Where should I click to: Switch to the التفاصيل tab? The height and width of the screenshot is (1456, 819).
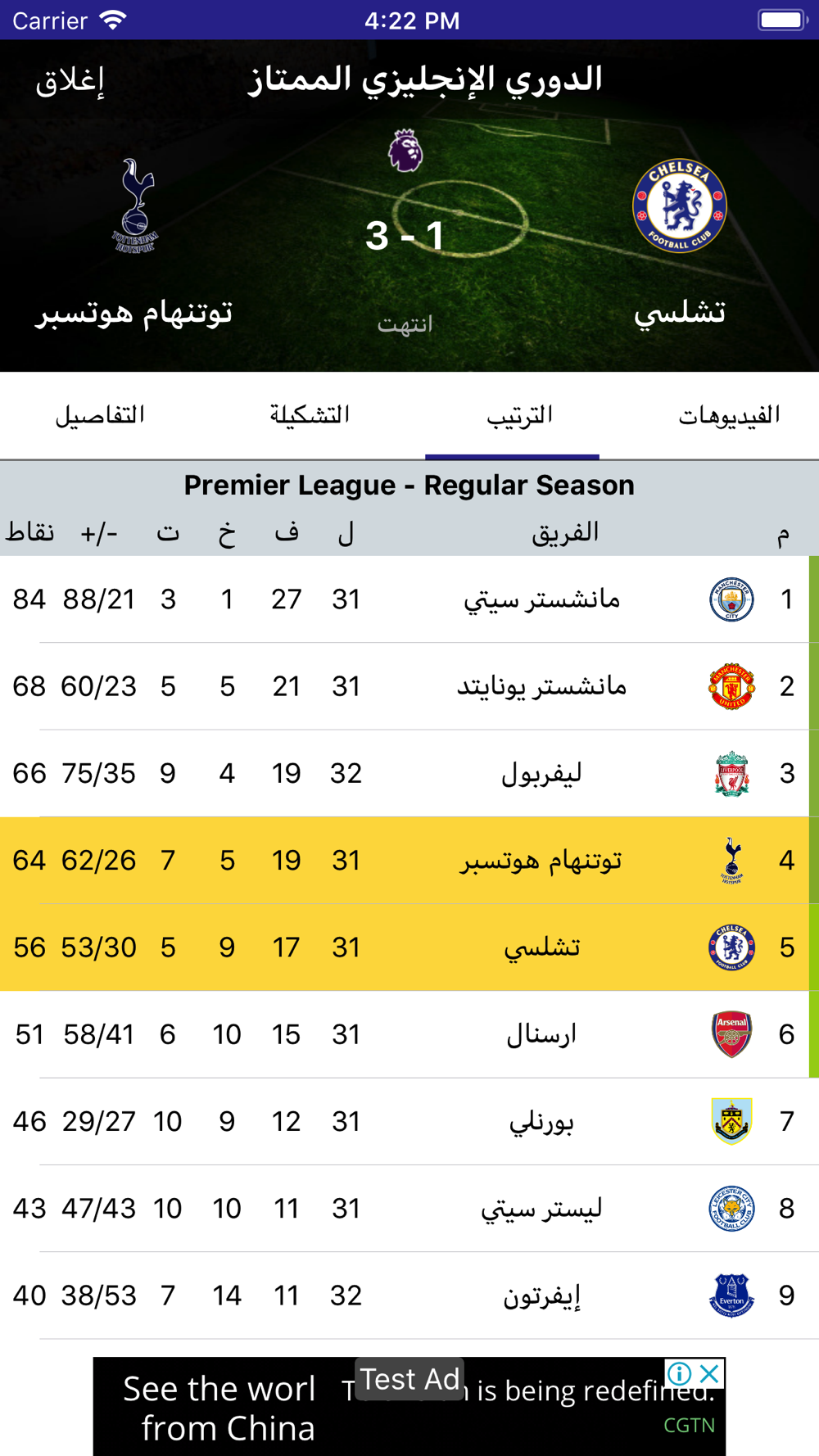[x=100, y=415]
